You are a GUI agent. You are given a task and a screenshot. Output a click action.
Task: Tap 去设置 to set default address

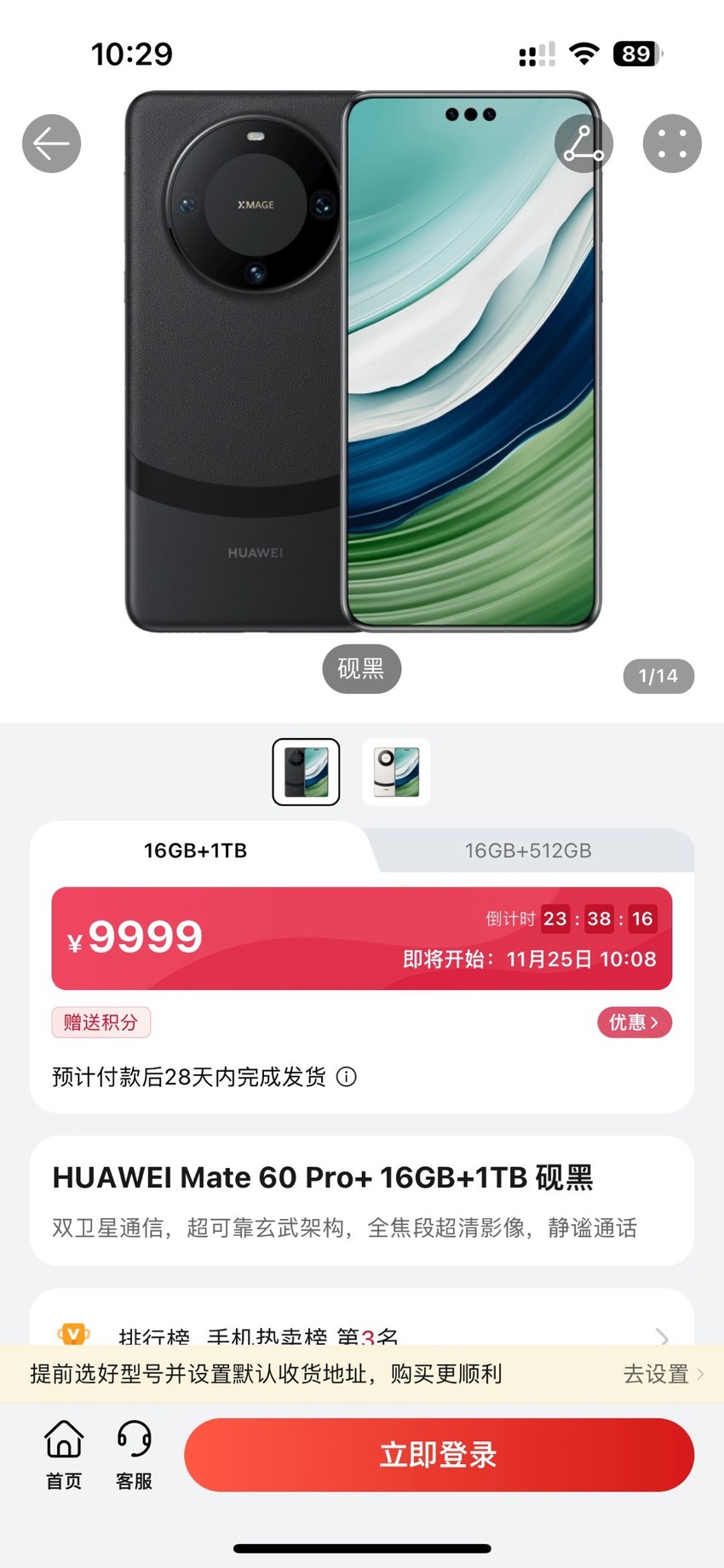[664, 1374]
